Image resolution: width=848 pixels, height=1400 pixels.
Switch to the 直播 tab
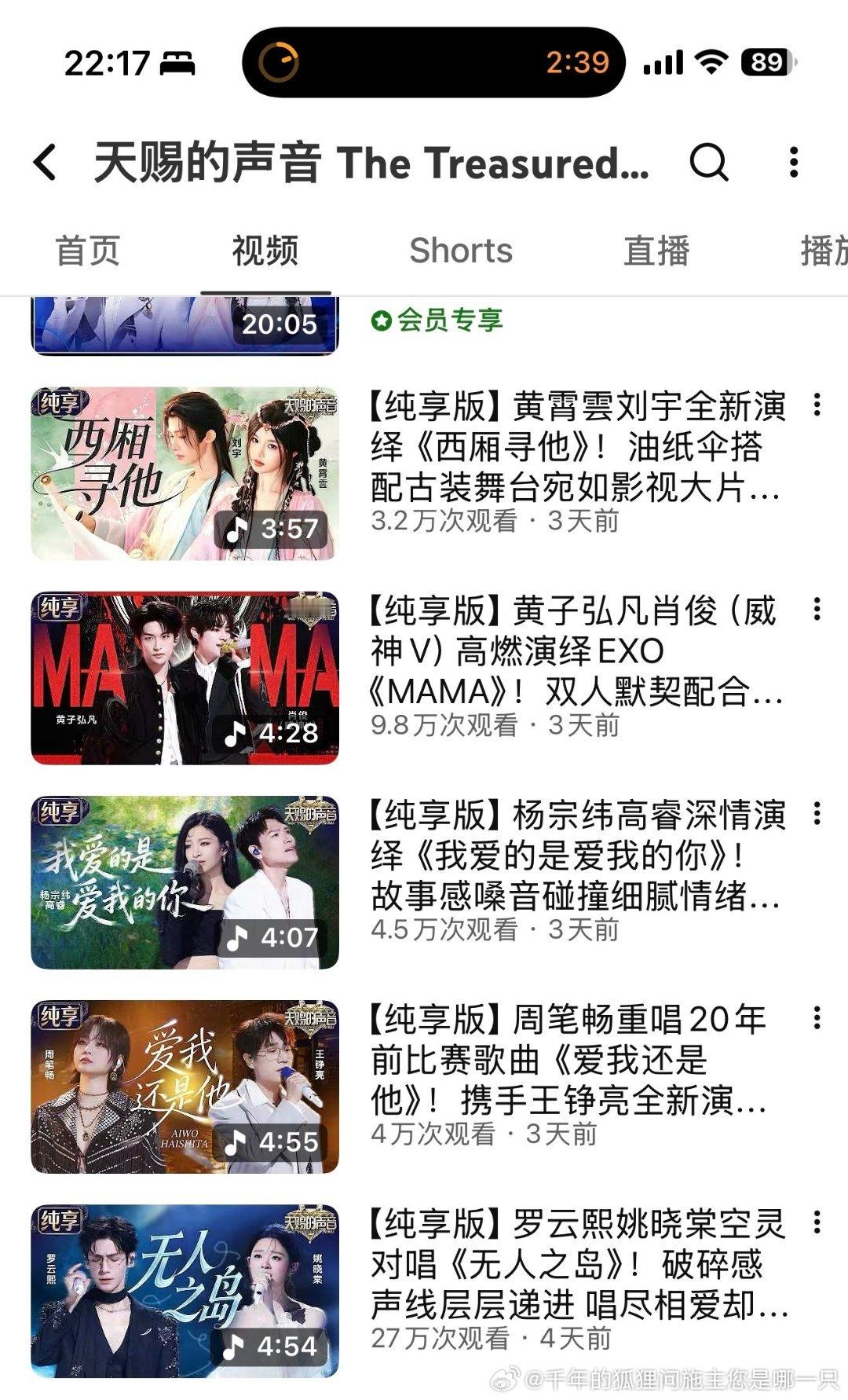pyautogui.click(x=656, y=251)
